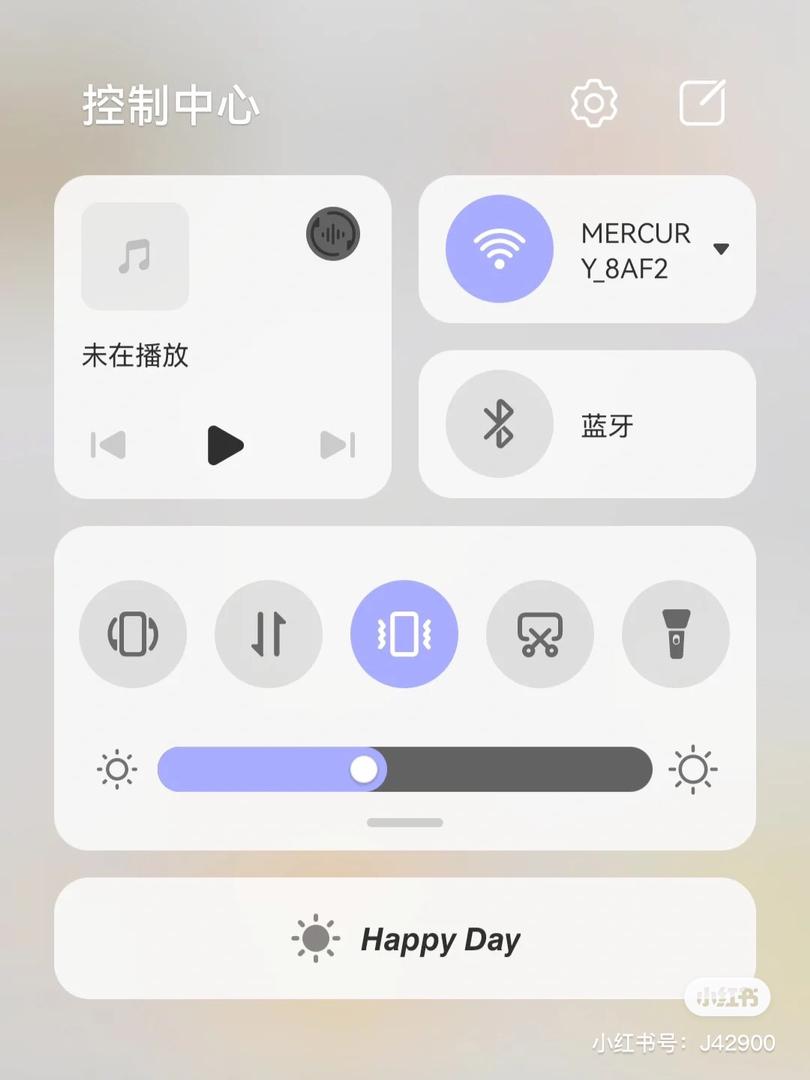Screen dimensions: 810x1080
Task: Open the media card's album art
Action: pyautogui.click(x=135, y=256)
